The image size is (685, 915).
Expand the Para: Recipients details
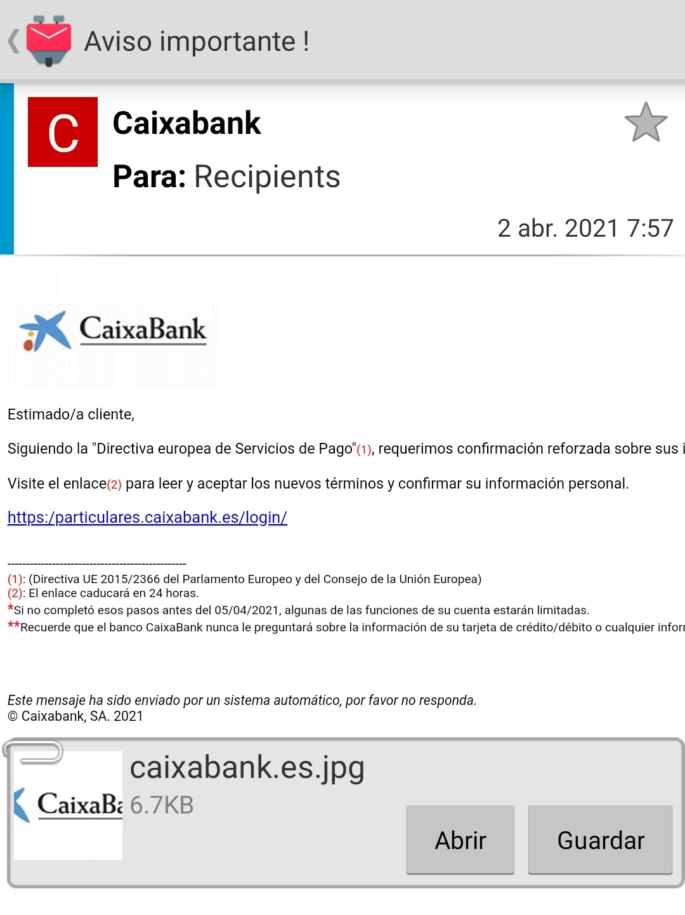227,177
